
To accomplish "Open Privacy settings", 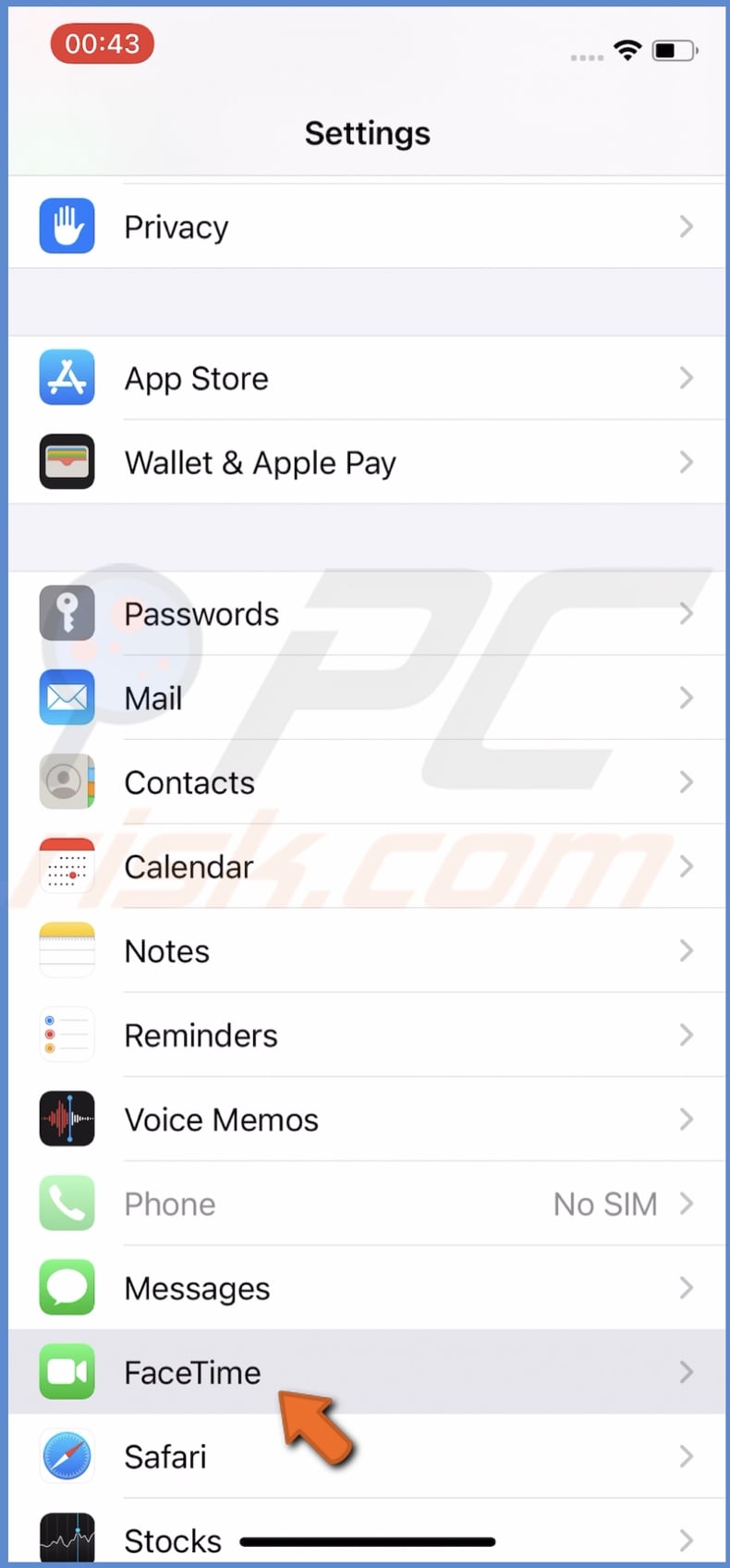I will coord(365,227).
